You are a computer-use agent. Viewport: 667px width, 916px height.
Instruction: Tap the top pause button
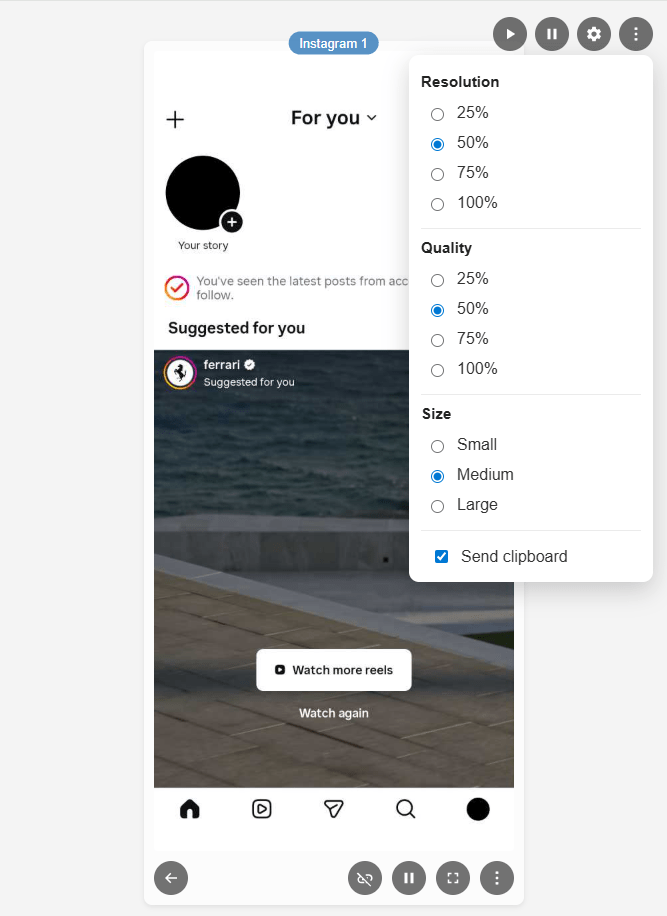(x=552, y=34)
